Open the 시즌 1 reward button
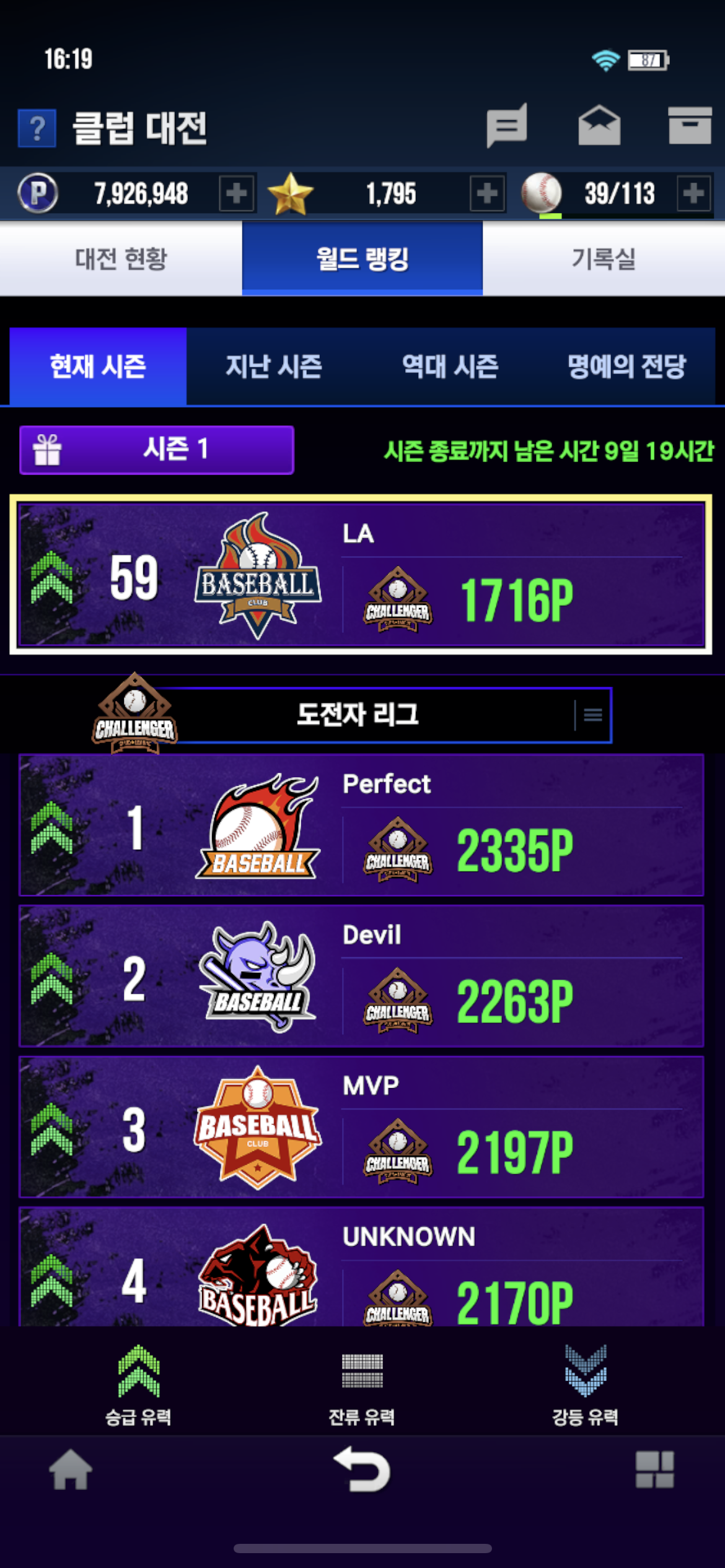The width and height of the screenshot is (725, 1568). coord(157,450)
